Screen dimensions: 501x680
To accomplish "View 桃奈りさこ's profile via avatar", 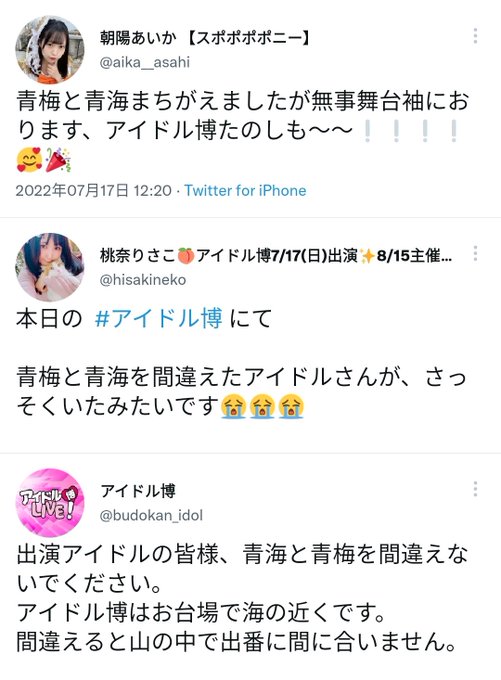I will click(50, 267).
